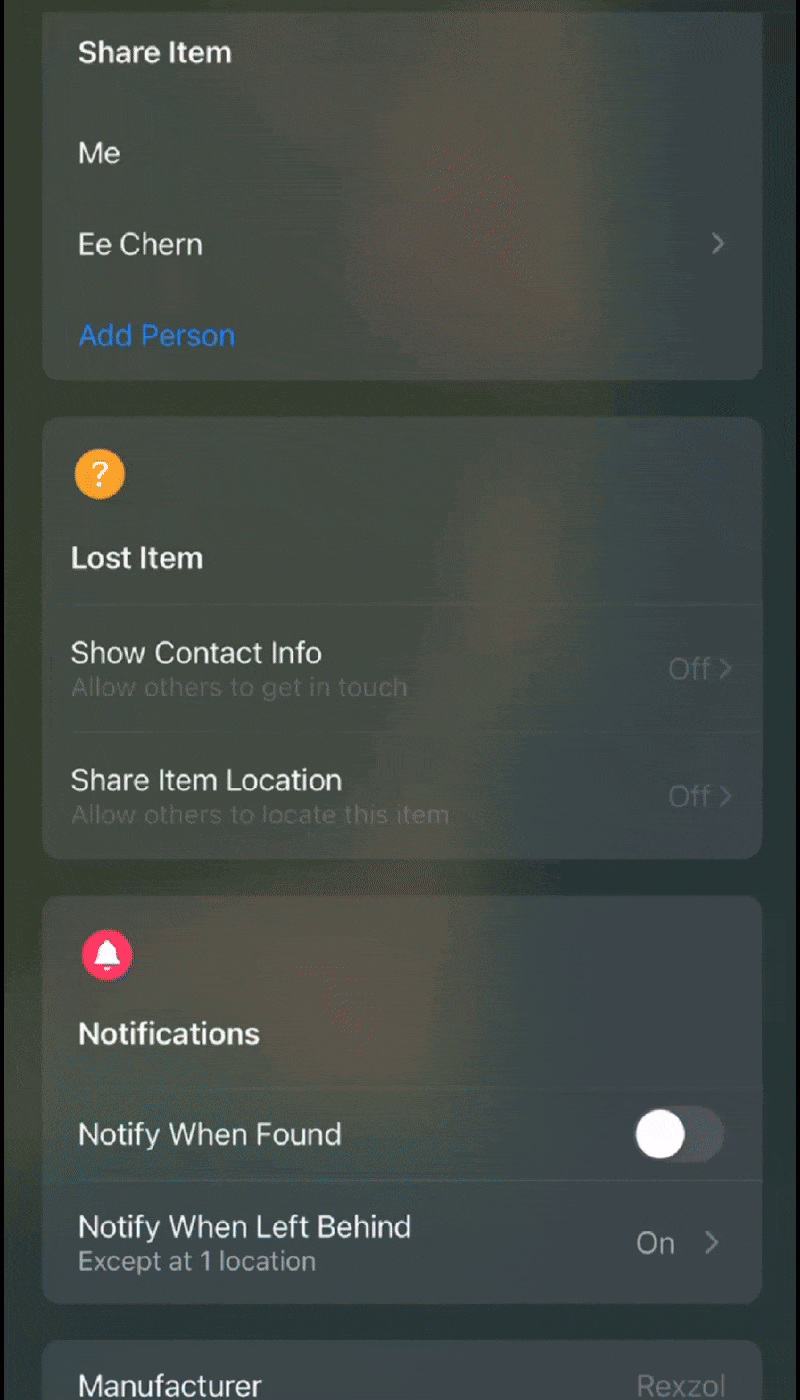Open Show Contact Info setting
This screenshot has height=1400, width=800.
point(400,668)
